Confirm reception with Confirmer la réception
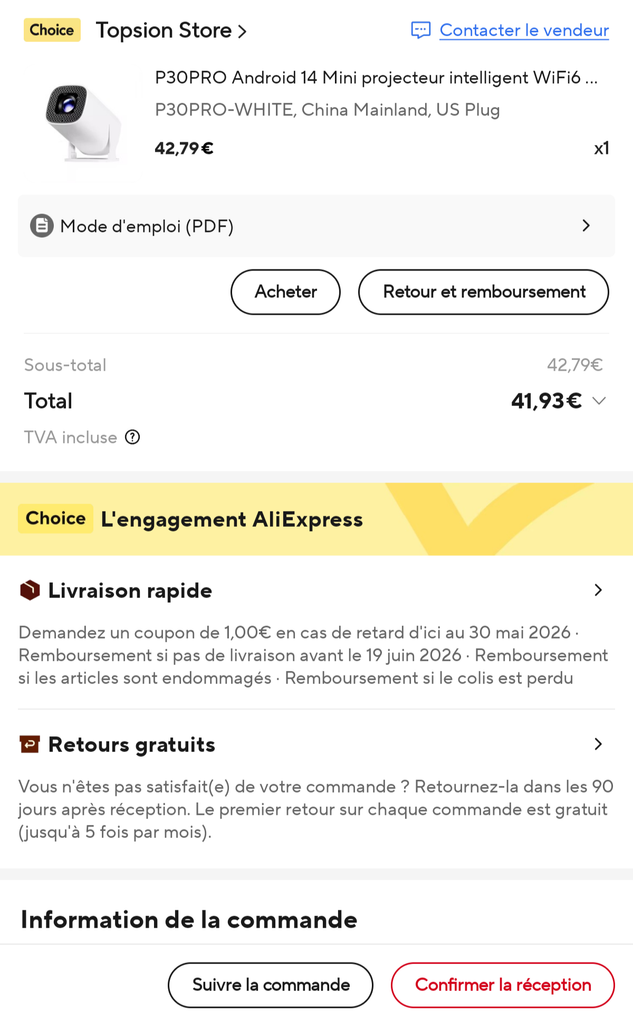 pos(502,985)
